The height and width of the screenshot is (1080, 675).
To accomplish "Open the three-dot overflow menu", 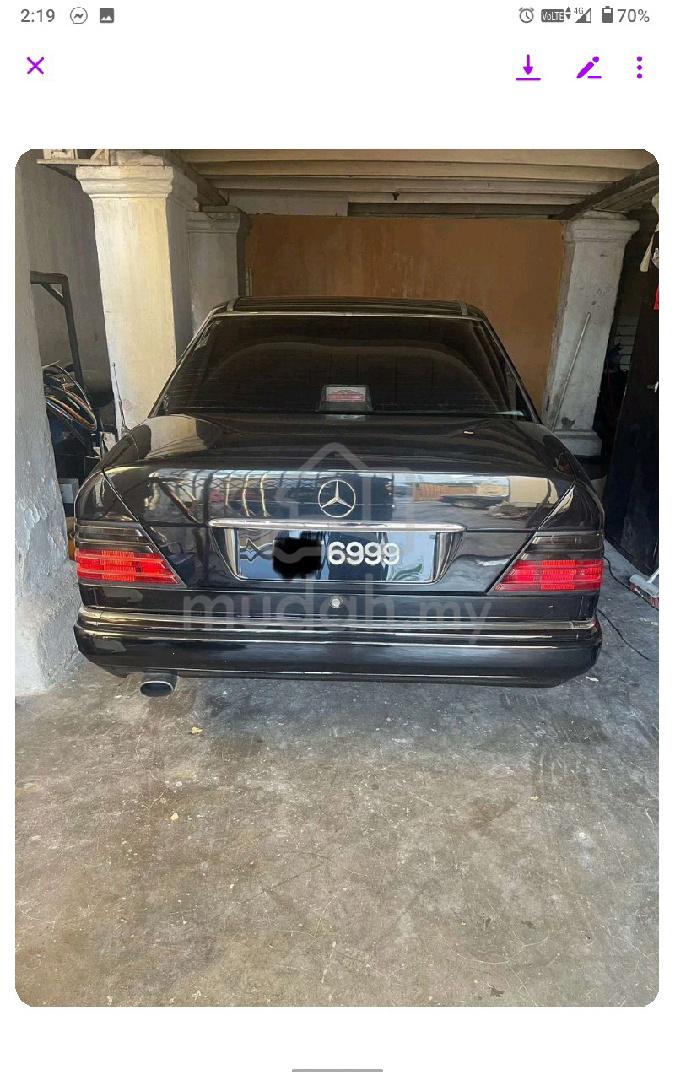I will click(639, 67).
